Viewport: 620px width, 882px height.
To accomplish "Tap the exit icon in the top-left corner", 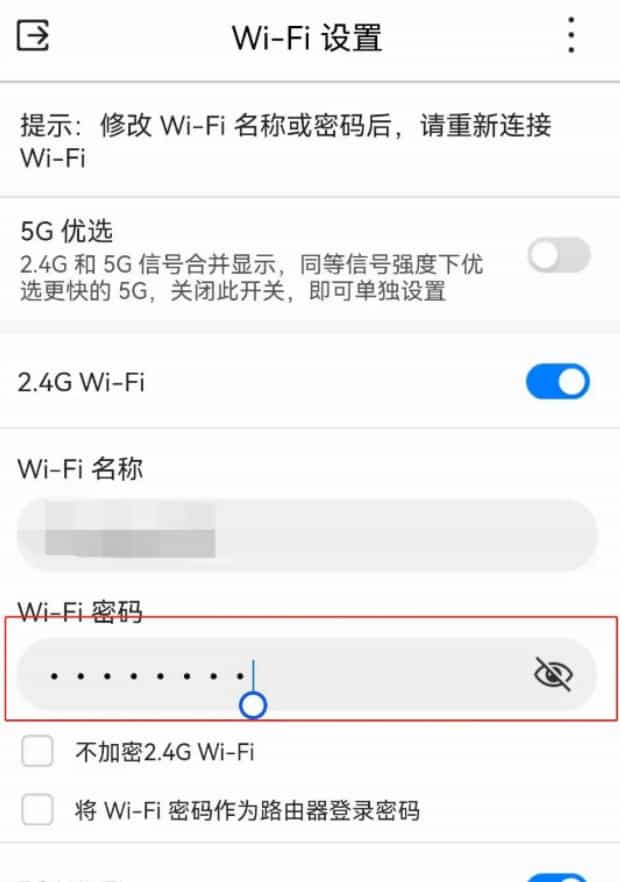I will [34, 37].
